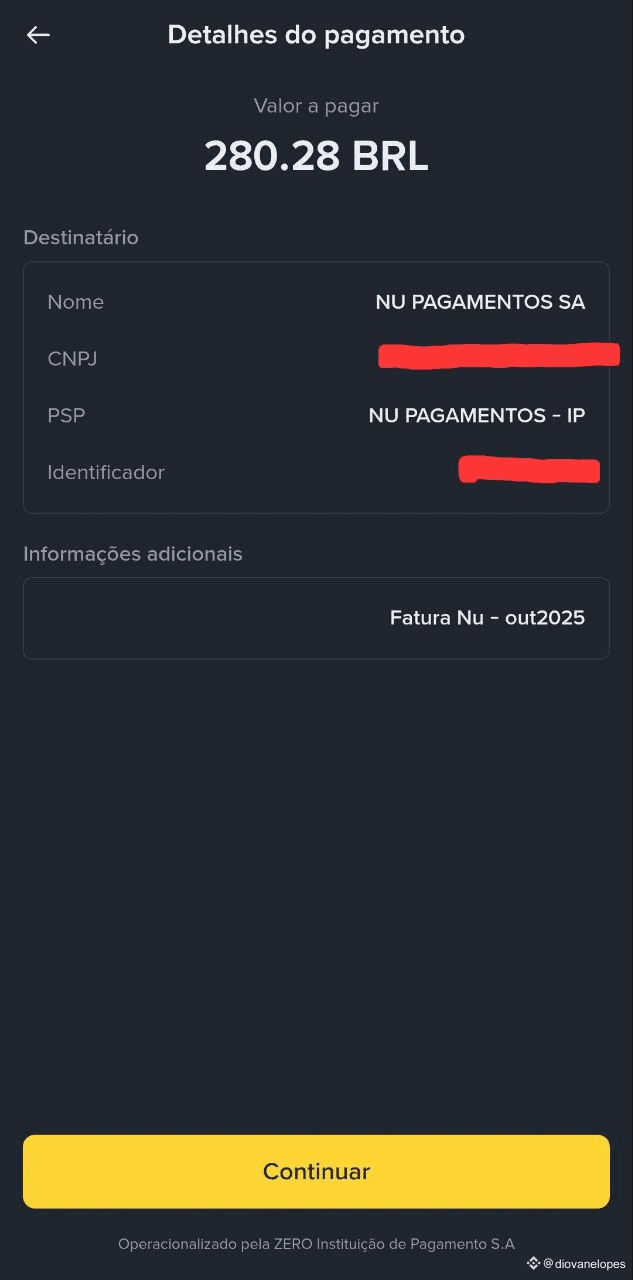Go back from payment details

click(38, 36)
